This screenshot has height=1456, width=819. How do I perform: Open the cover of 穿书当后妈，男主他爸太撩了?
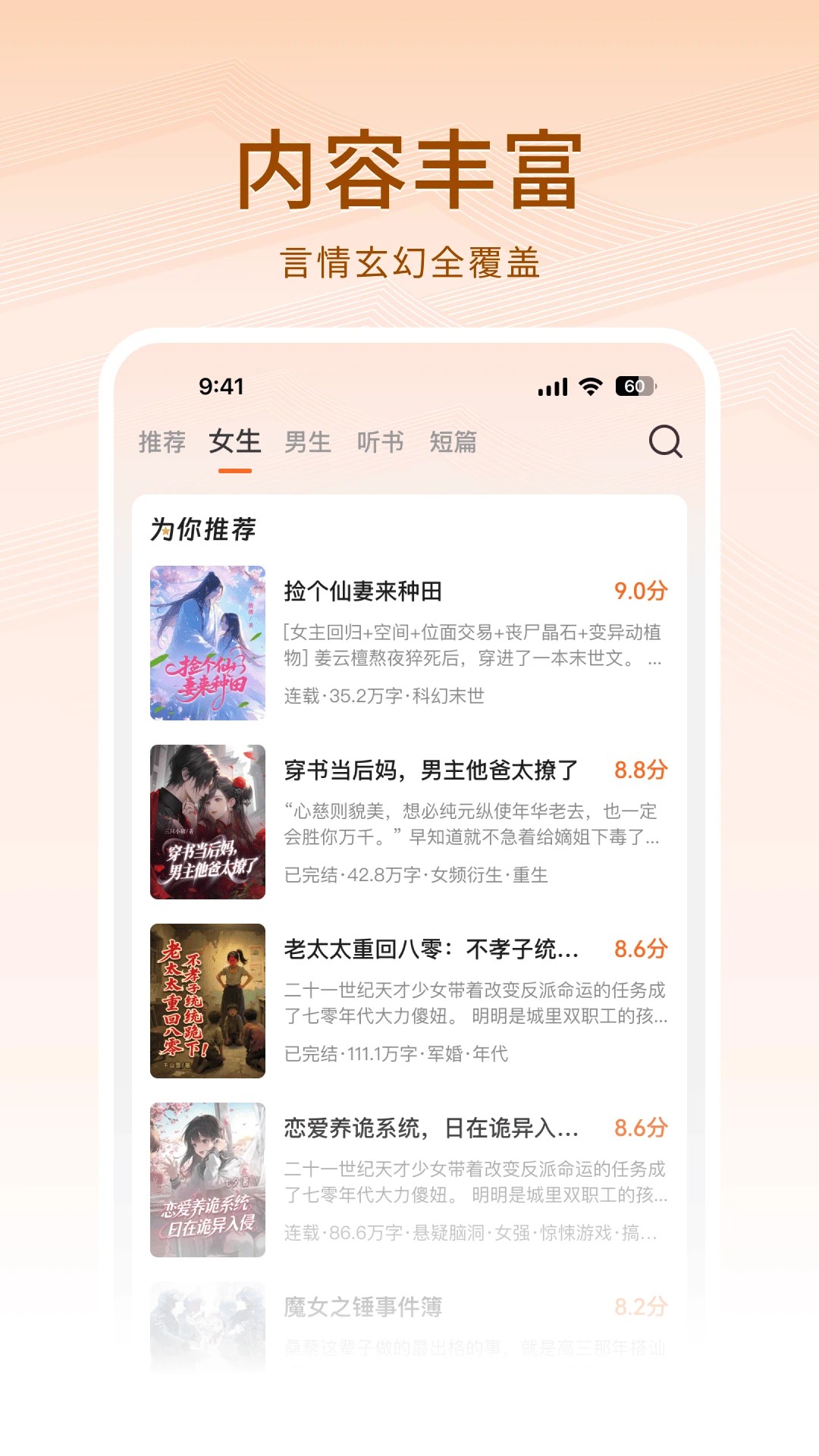pyautogui.click(x=206, y=821)
